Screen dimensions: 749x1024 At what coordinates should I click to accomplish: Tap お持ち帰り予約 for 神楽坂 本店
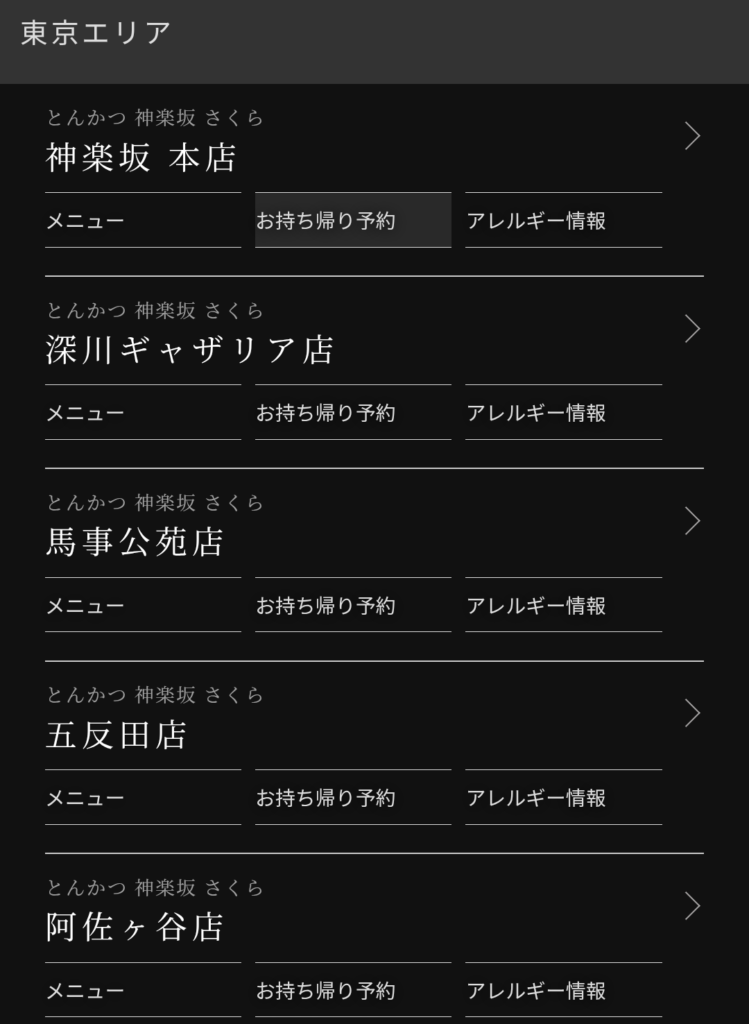(352, 221)
